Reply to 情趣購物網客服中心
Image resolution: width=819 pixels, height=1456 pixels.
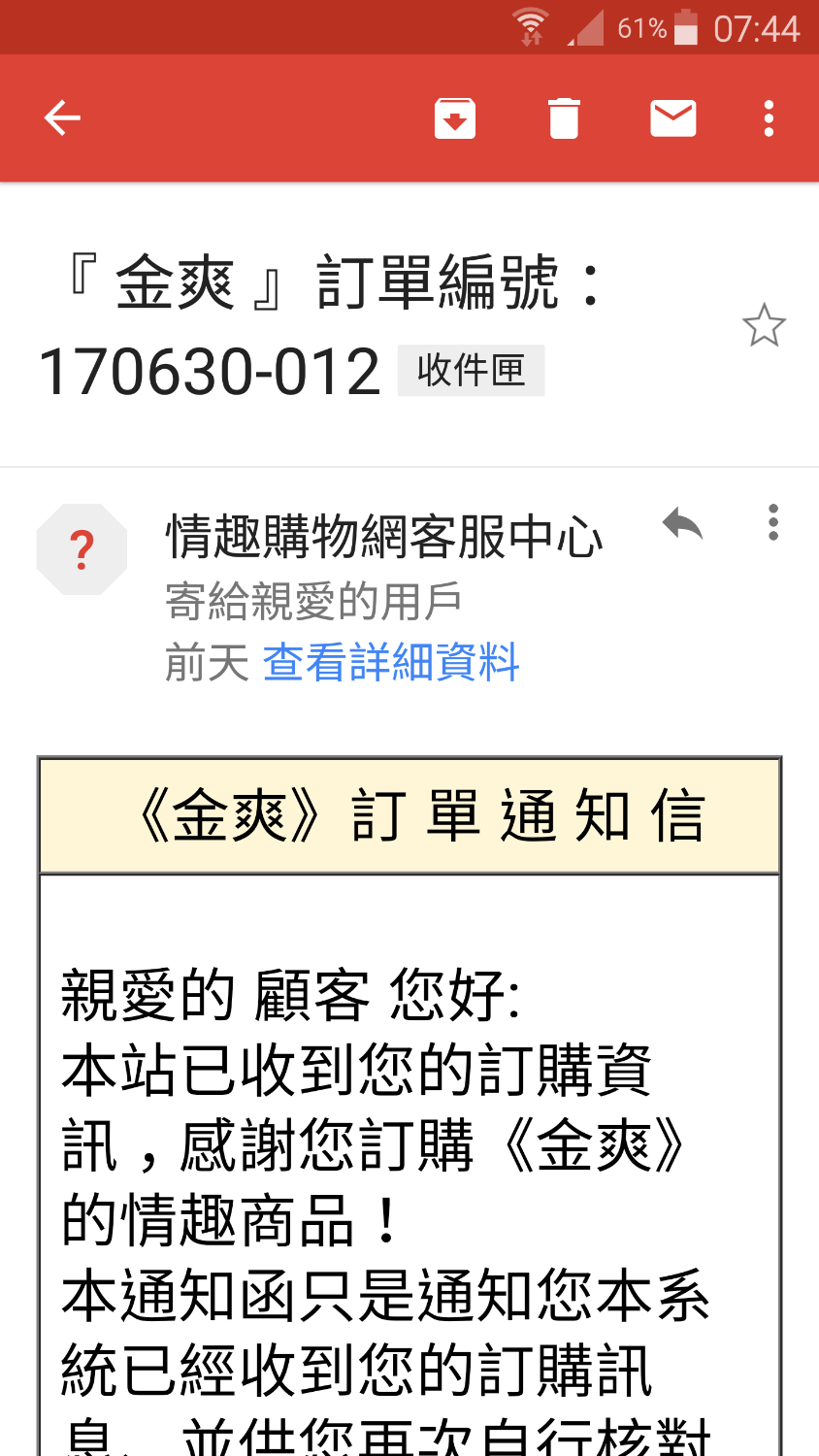click(682, 524)
